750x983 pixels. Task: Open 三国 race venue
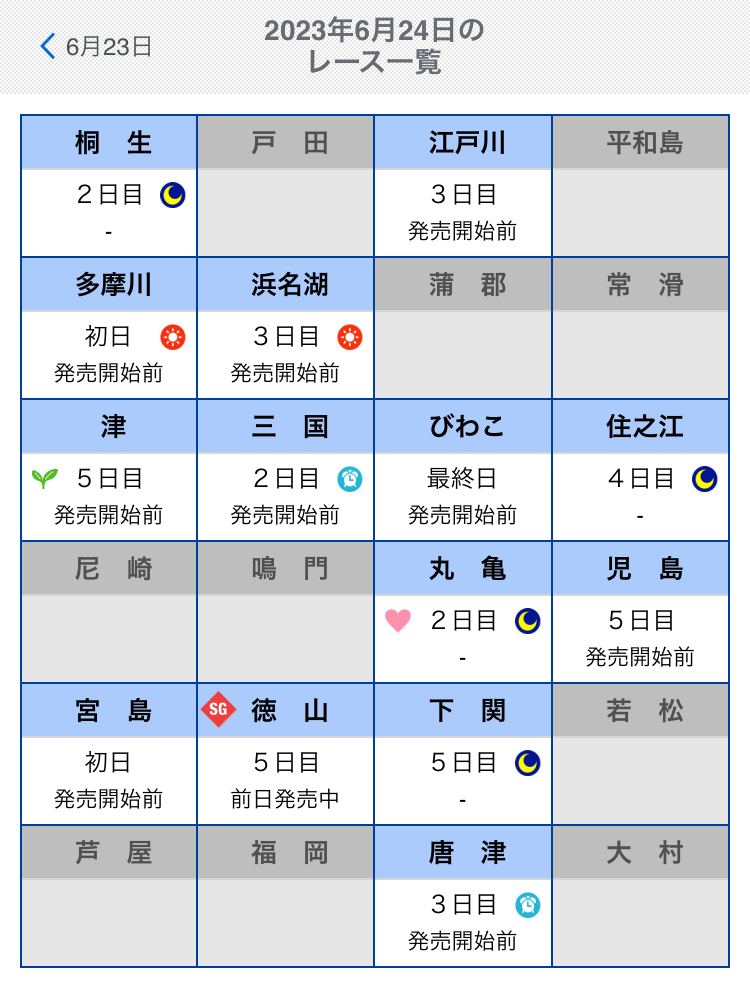[286, 470]
